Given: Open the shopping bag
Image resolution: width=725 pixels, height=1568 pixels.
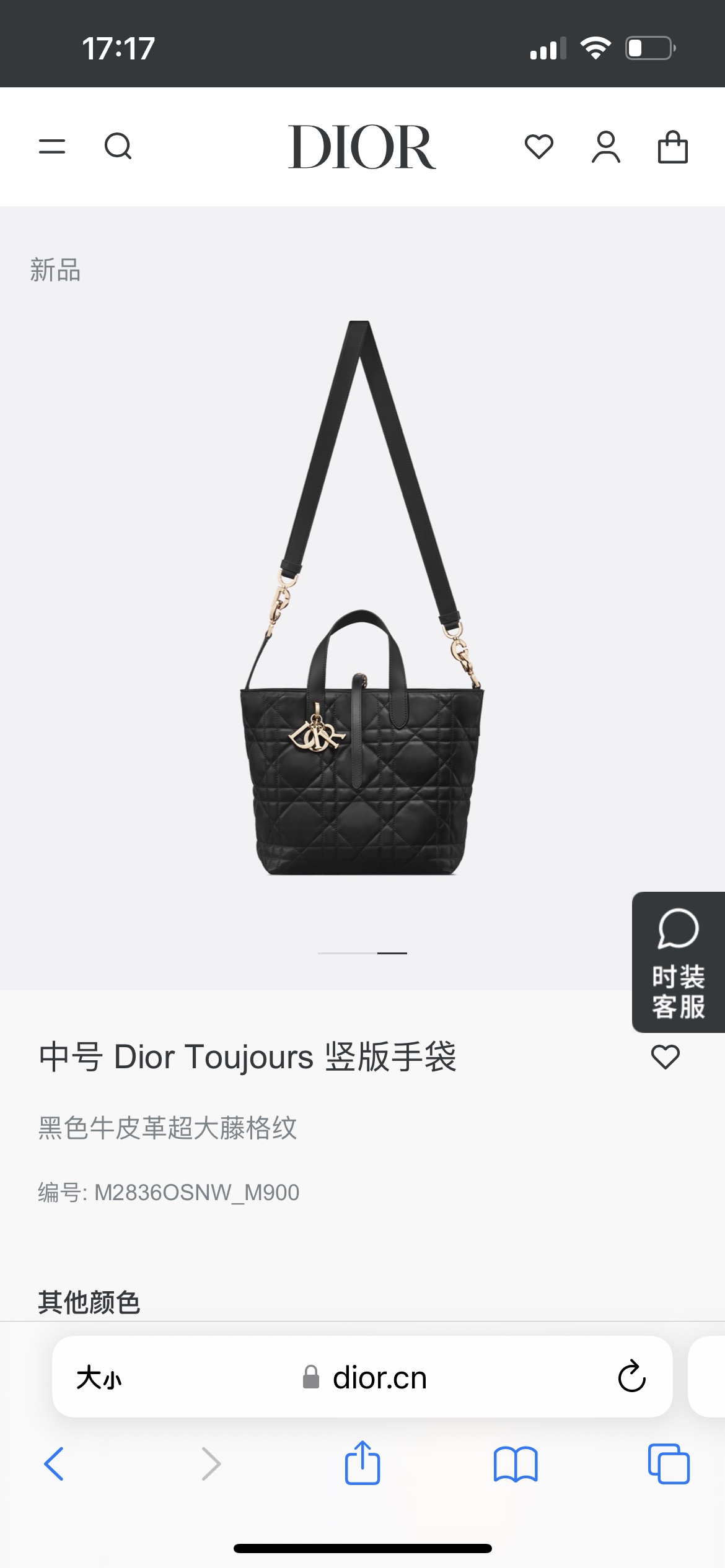Looking at the screenshot, I should pyautogui.click(x=672, y=147).
